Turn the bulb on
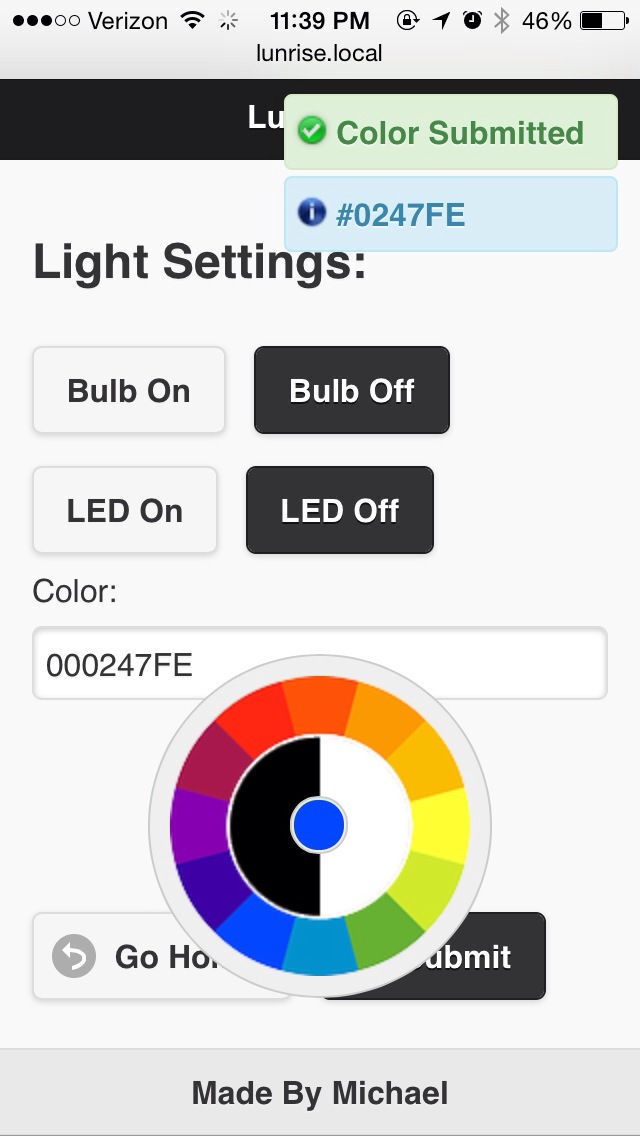This screenshot has width=640, height=1136. (129, 390)
